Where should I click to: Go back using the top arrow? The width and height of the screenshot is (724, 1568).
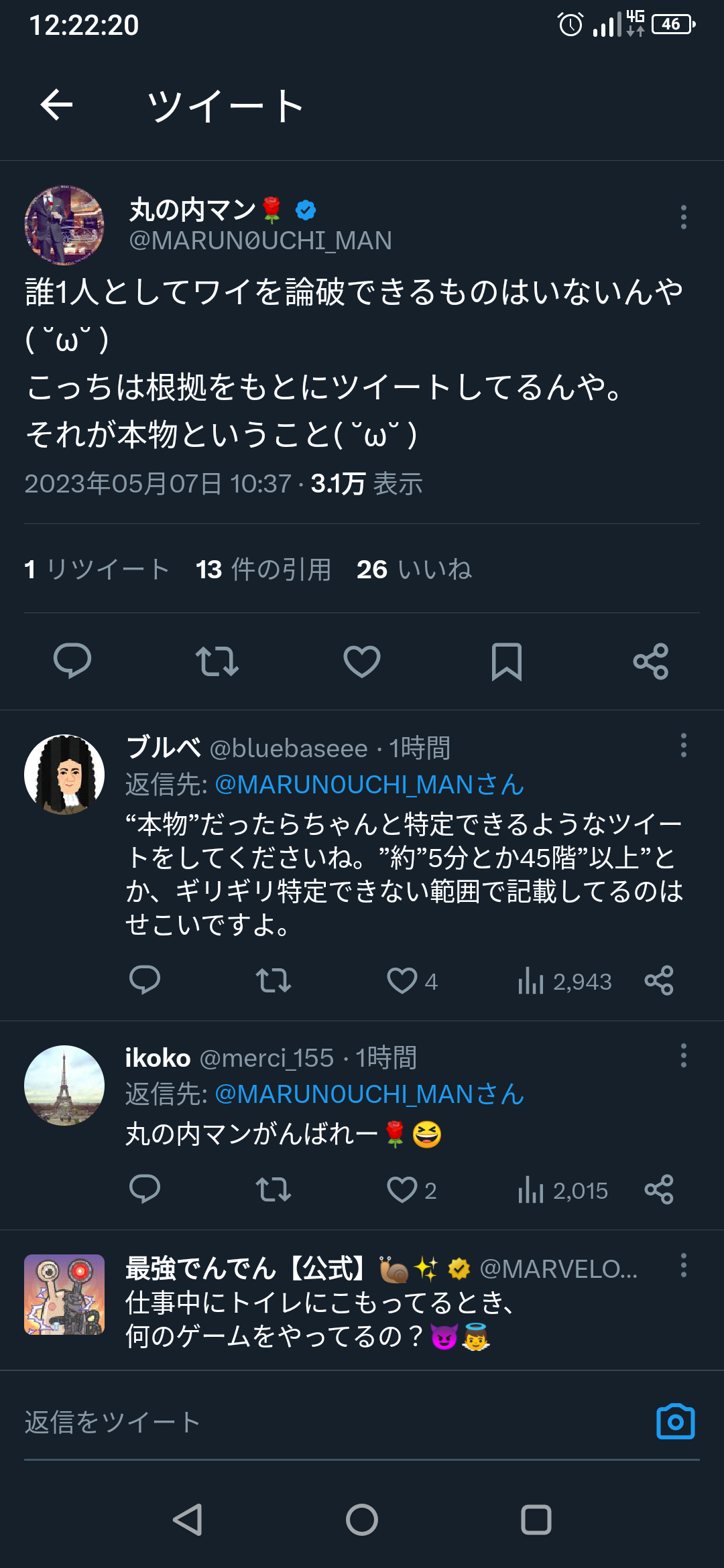coord(56,105)
